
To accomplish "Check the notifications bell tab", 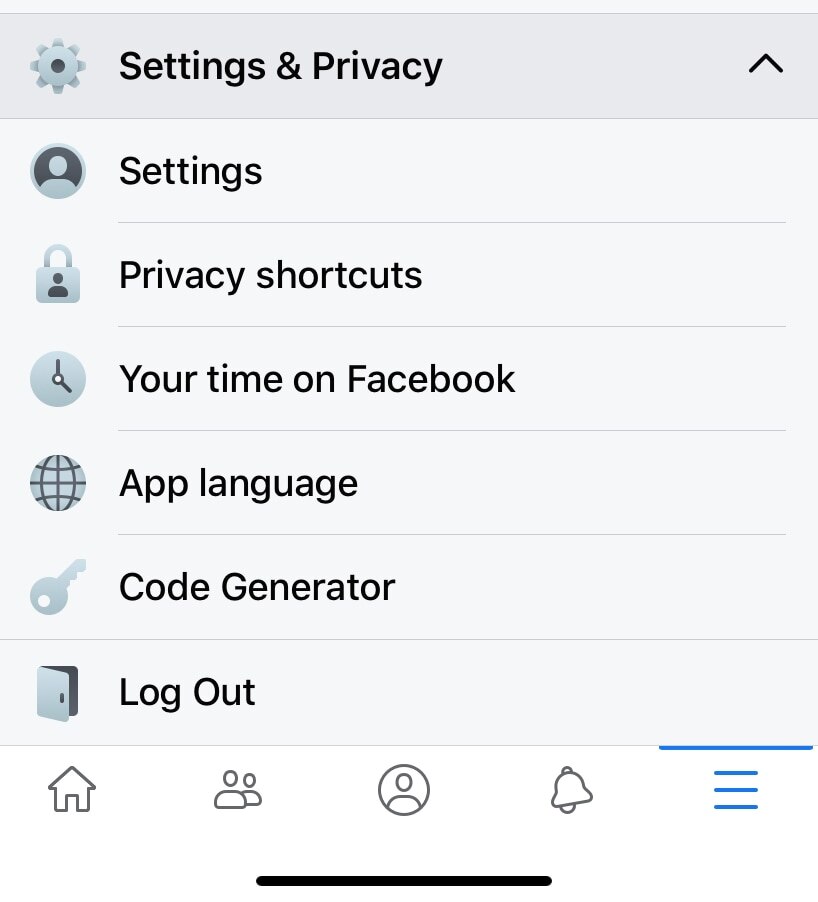I will (571, 790).
